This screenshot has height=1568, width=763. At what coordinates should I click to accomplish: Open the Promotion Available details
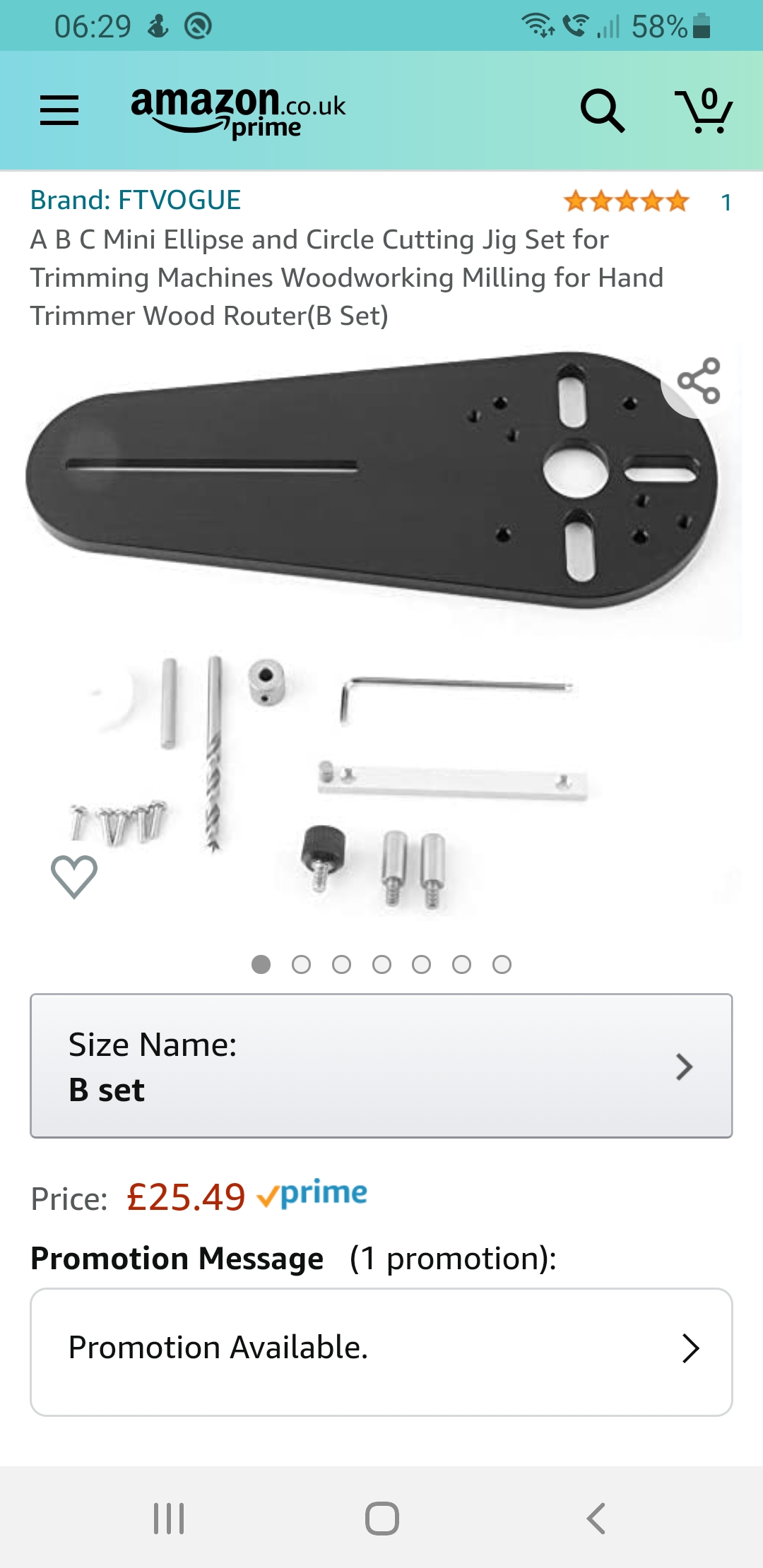[x=381, y=1352]
